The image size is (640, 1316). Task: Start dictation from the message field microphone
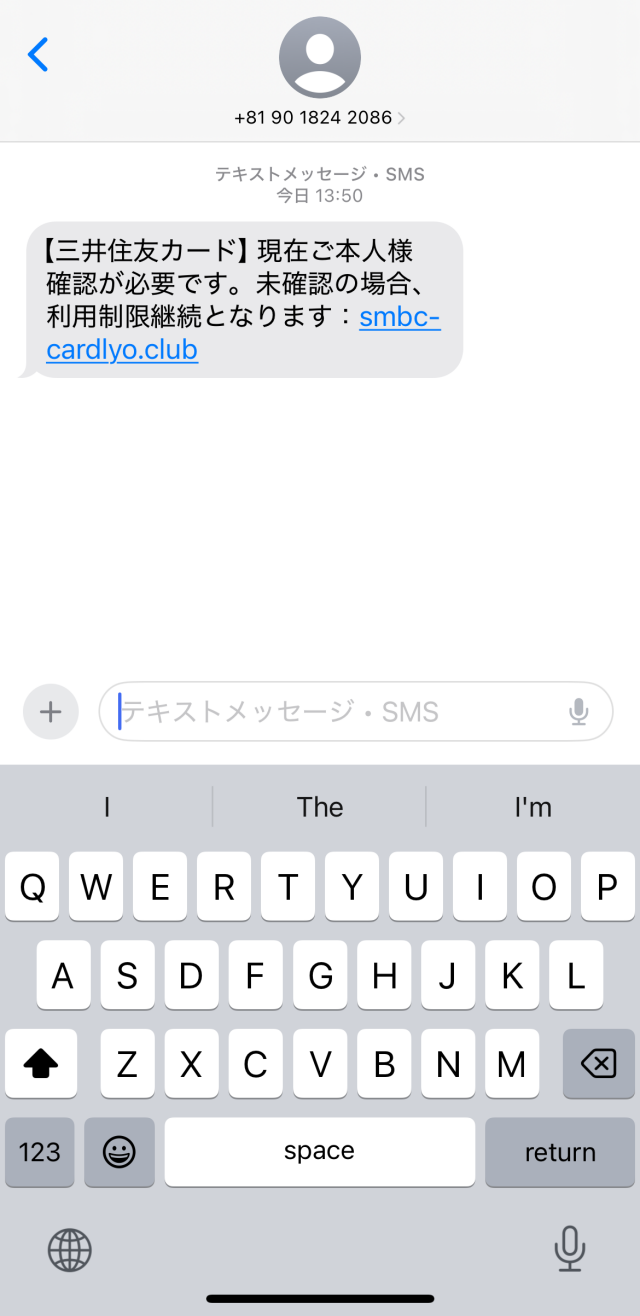pos(578,712)
